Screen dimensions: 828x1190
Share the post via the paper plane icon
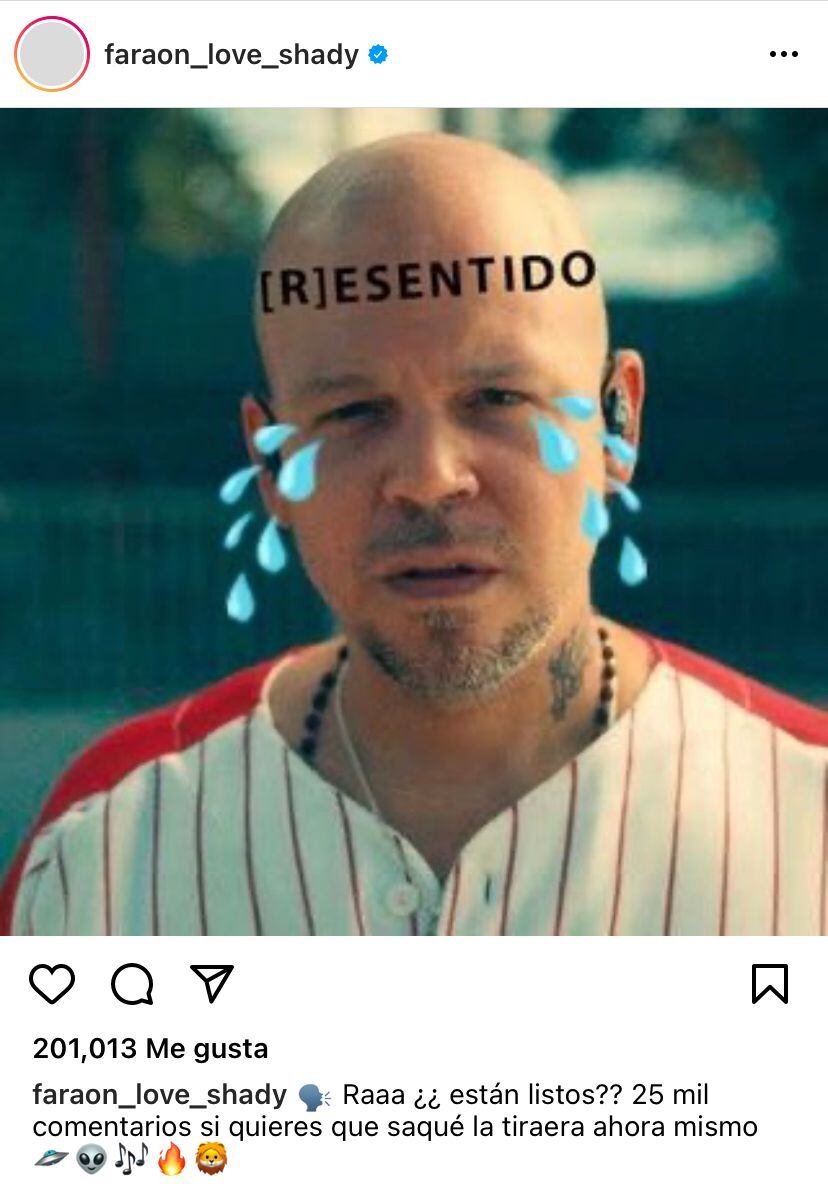click(212, 986)
